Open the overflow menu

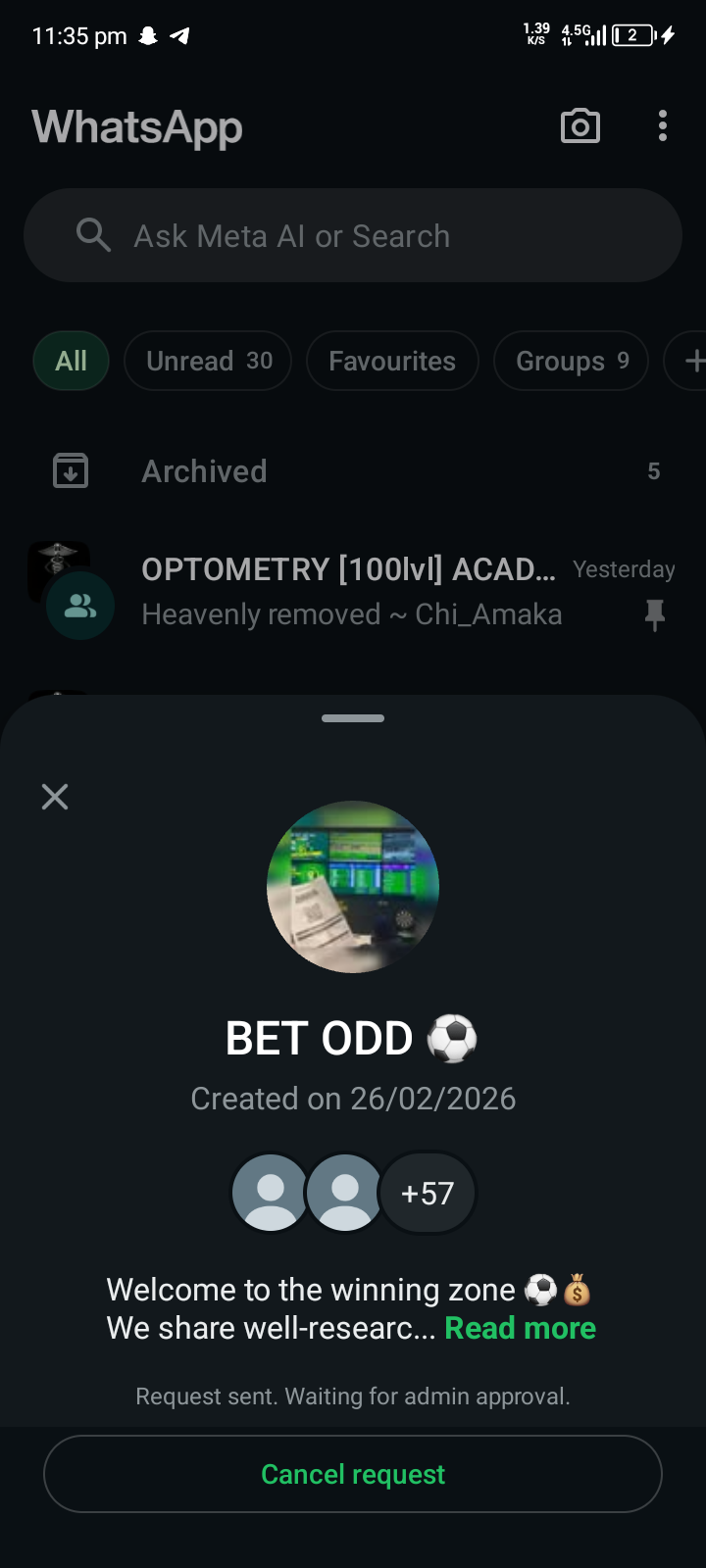pos(663,126)
